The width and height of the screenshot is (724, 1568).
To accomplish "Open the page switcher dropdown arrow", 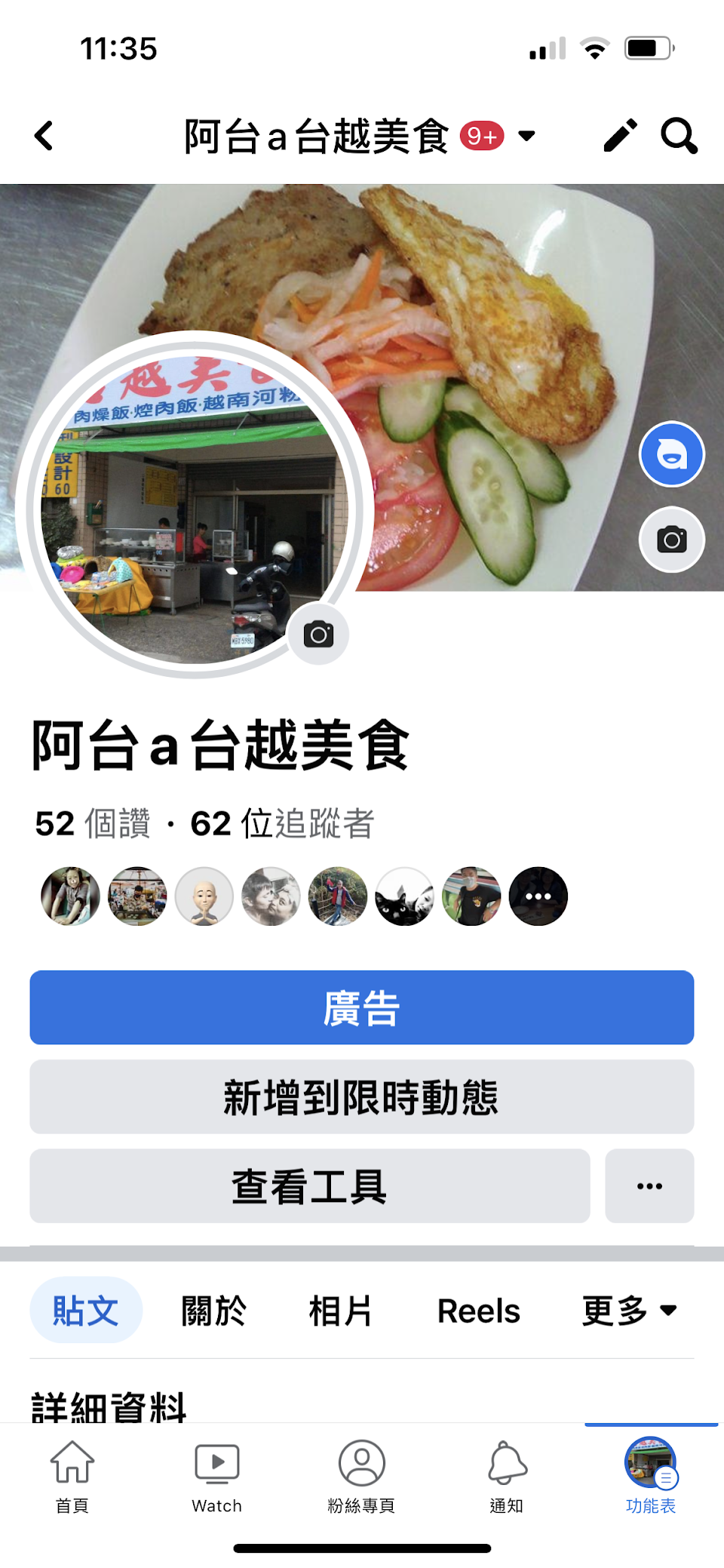I will tap(526, 137).
